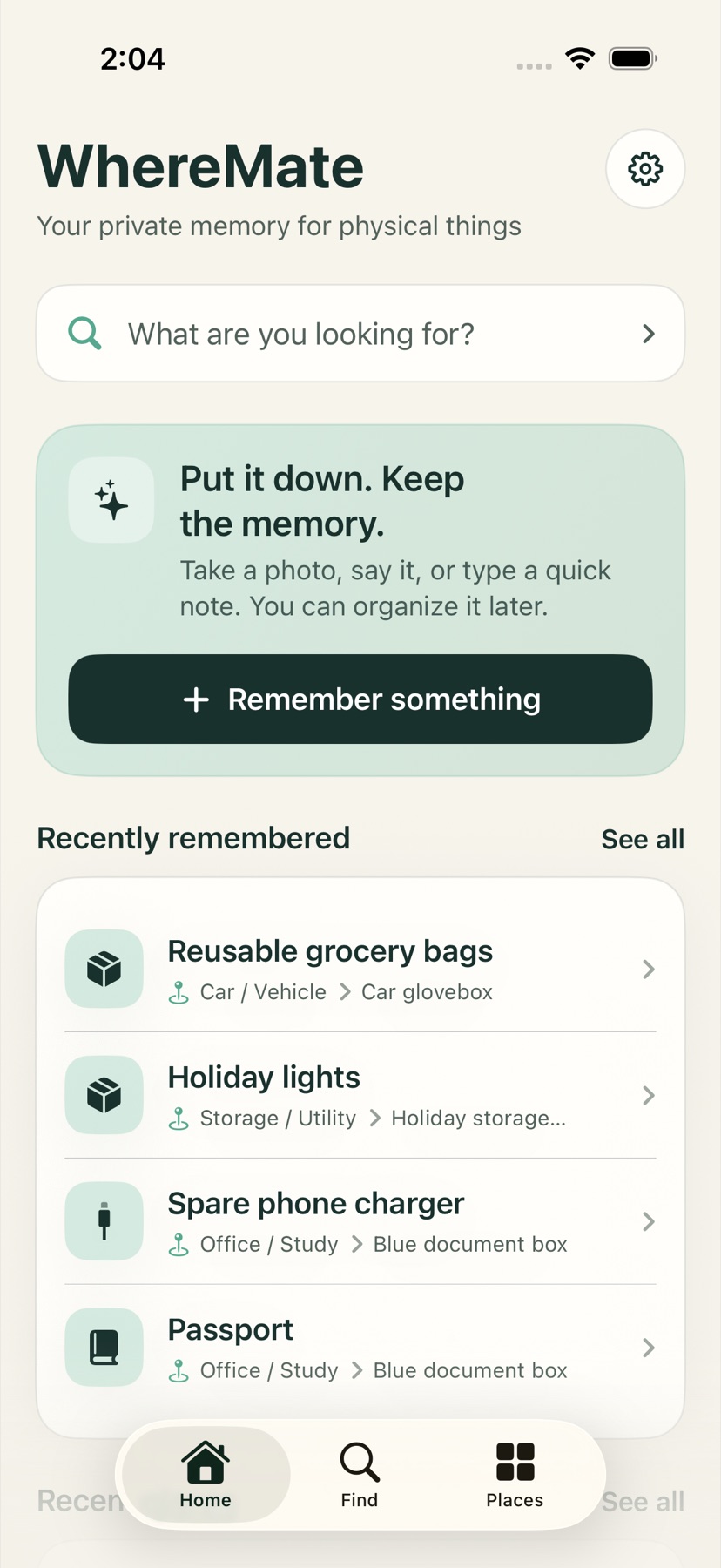Image resolution: width=721 pixels, height=1568 pixels.
Task: Tap the 'What are you looking for?' search box
Action: (360, 334)
